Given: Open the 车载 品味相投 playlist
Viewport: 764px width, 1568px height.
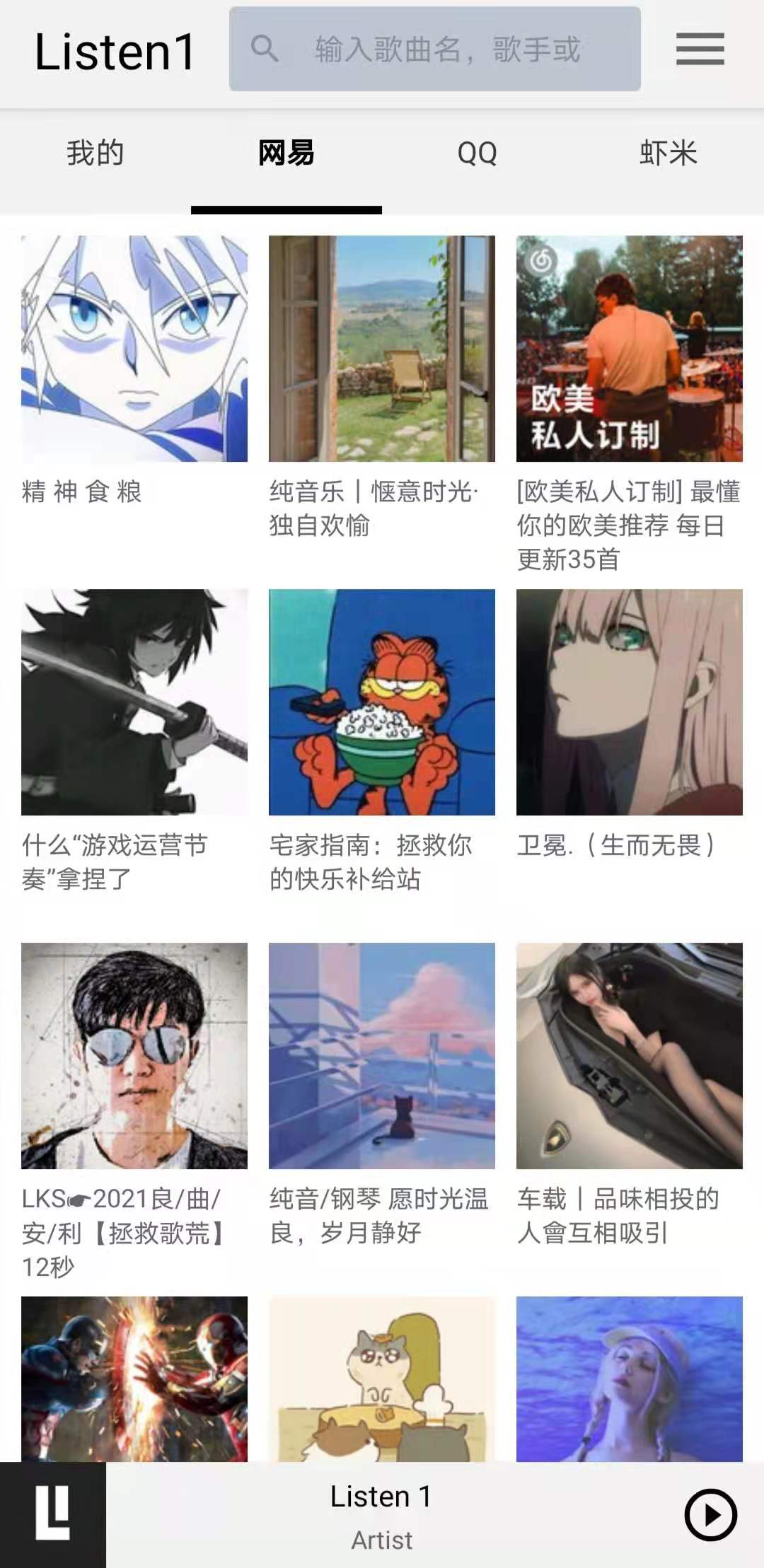Looking at the screenshot, I should click(x=630, y=1056).
